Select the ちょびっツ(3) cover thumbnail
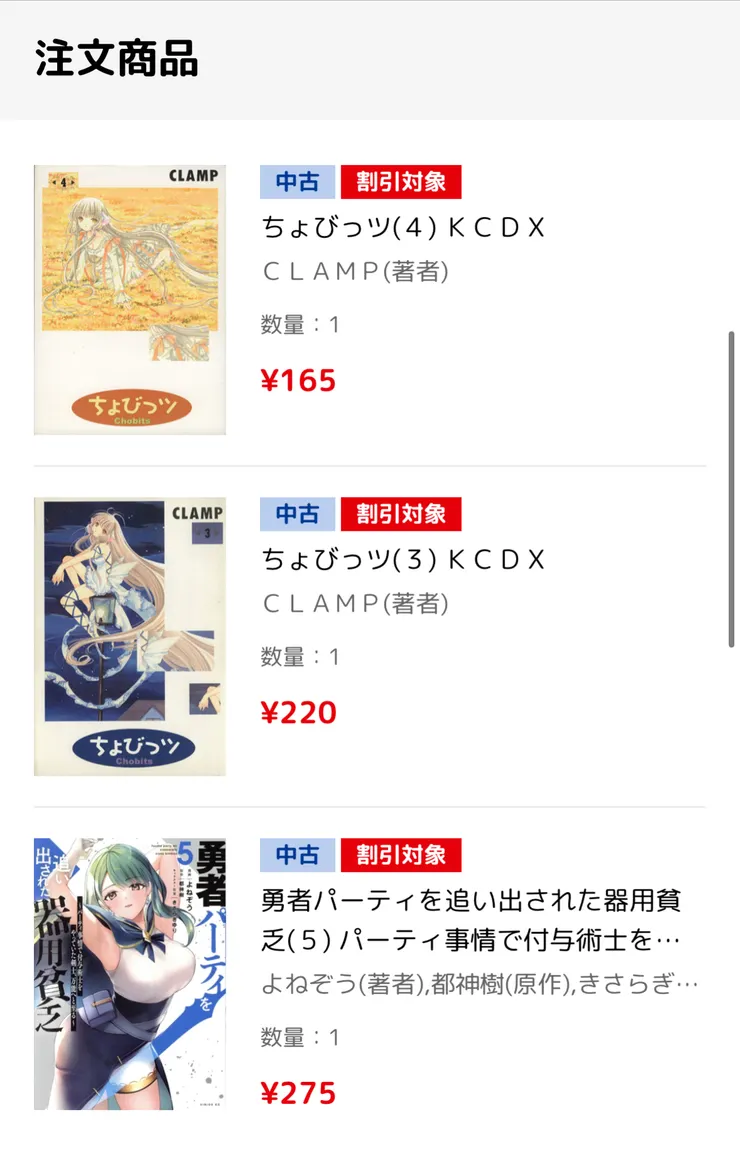The height and width of the screenshot is (1159, 740). [x=130, y=633]
